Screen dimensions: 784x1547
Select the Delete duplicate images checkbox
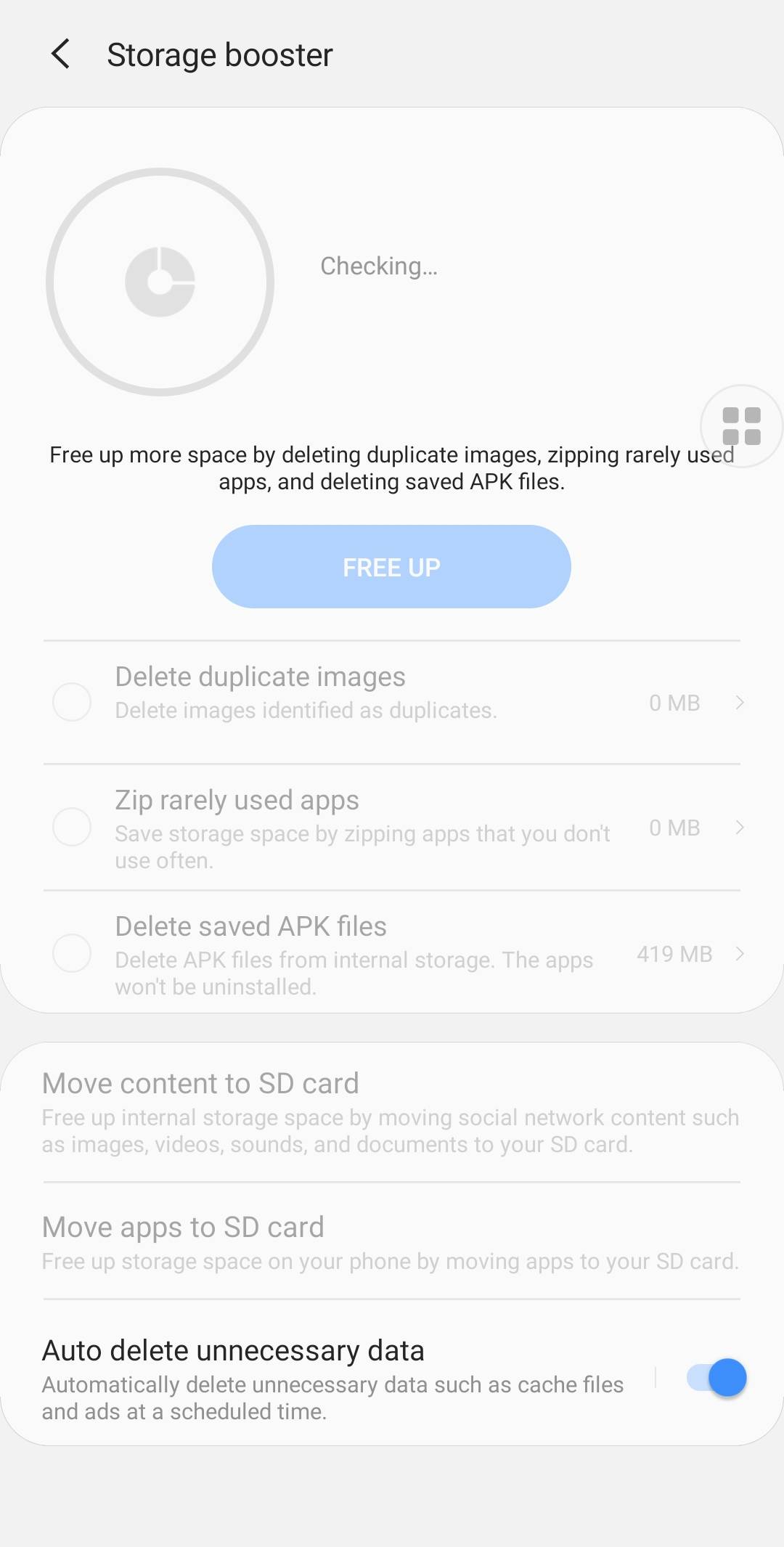tap(72, 702)
